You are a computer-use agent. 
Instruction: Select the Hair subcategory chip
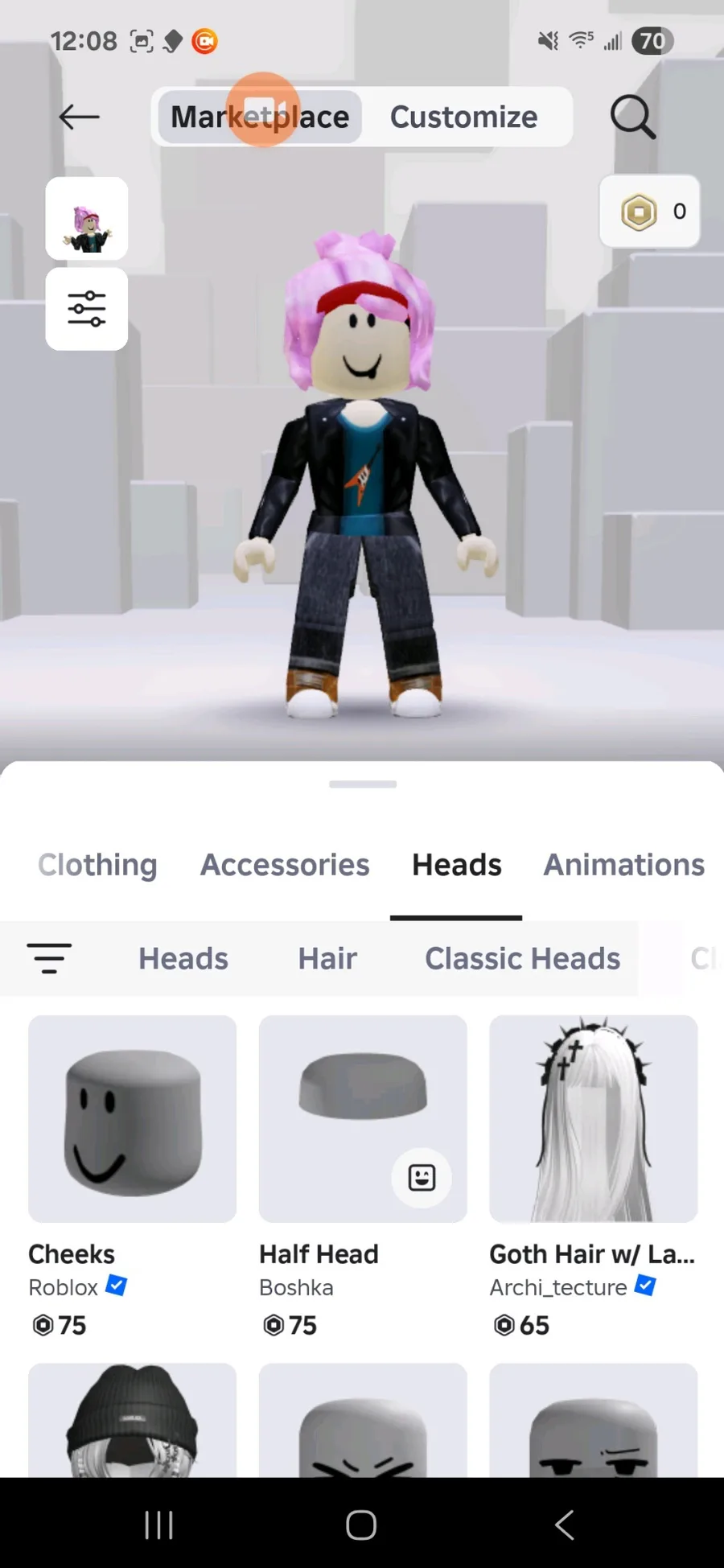pos(327,958)
